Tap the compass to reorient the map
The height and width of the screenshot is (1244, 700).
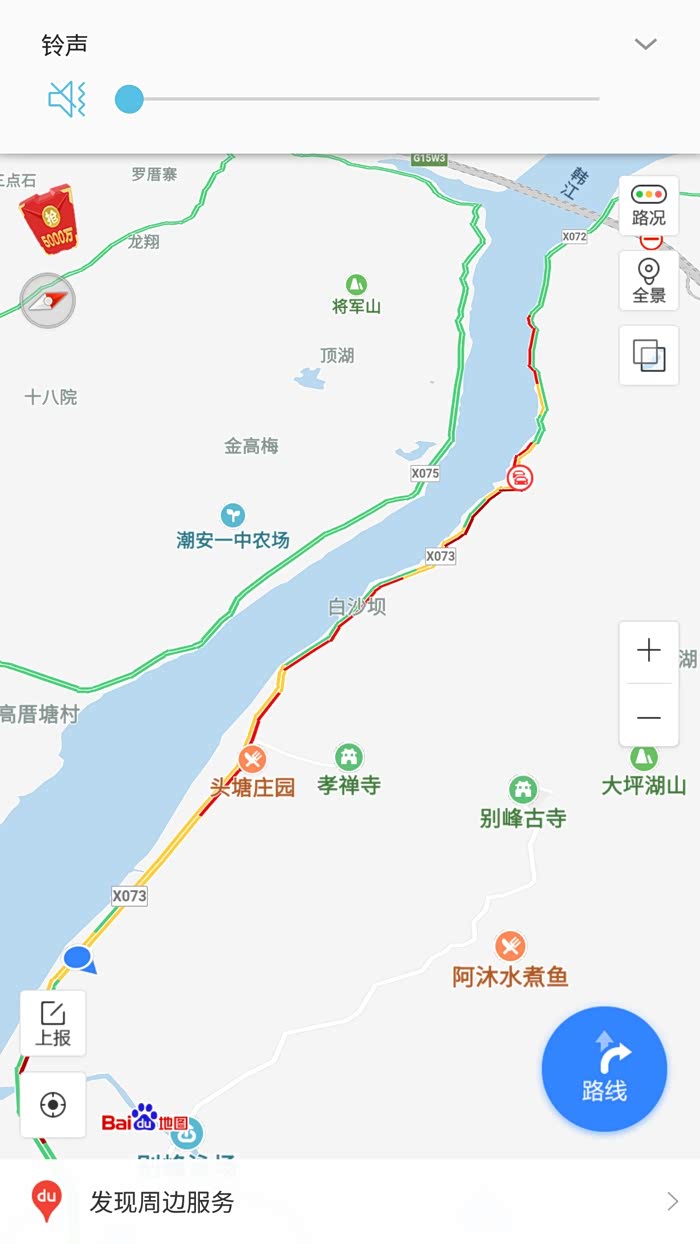point(48,301)
